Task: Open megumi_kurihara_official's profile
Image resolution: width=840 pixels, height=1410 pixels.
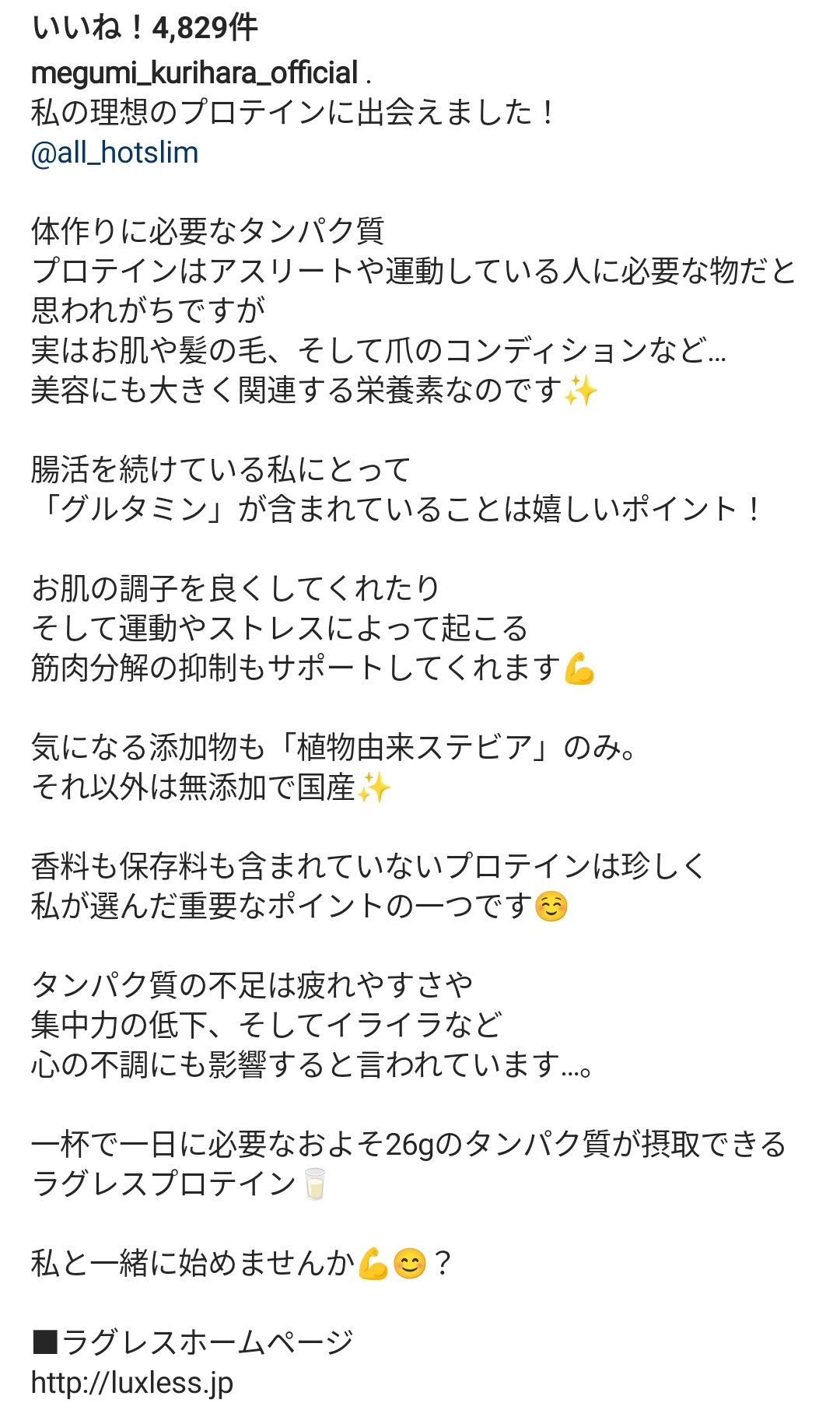Action: click(194, 72)
